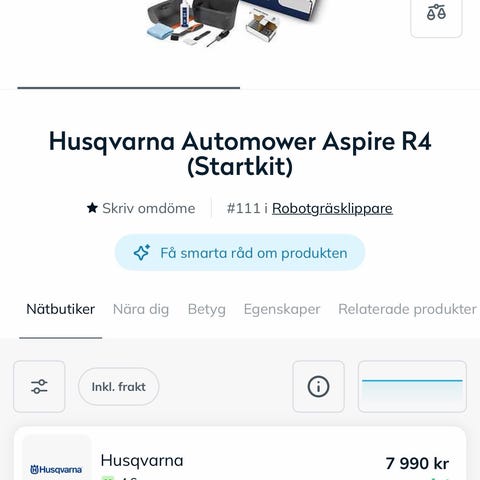Open the price history graph
Image resolution: width=480 pixels, height=480 pixels.
point(412,386)
